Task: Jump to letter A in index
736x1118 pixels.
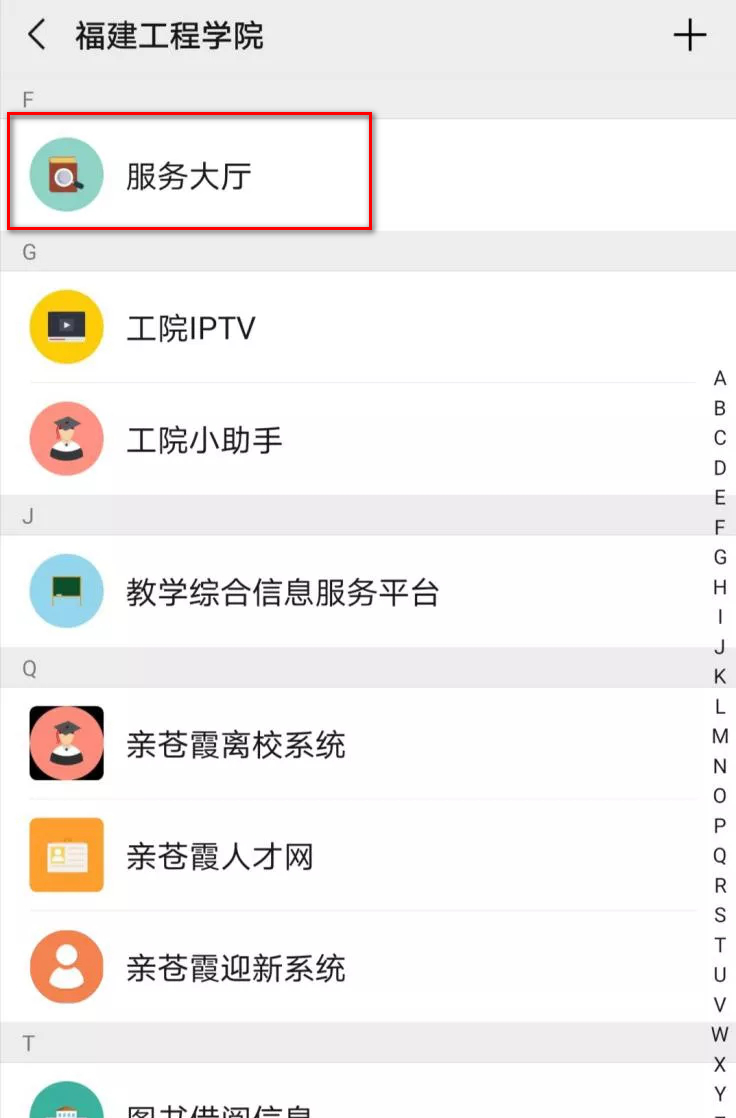Action: pyautogui.click(x=720, y=378)
